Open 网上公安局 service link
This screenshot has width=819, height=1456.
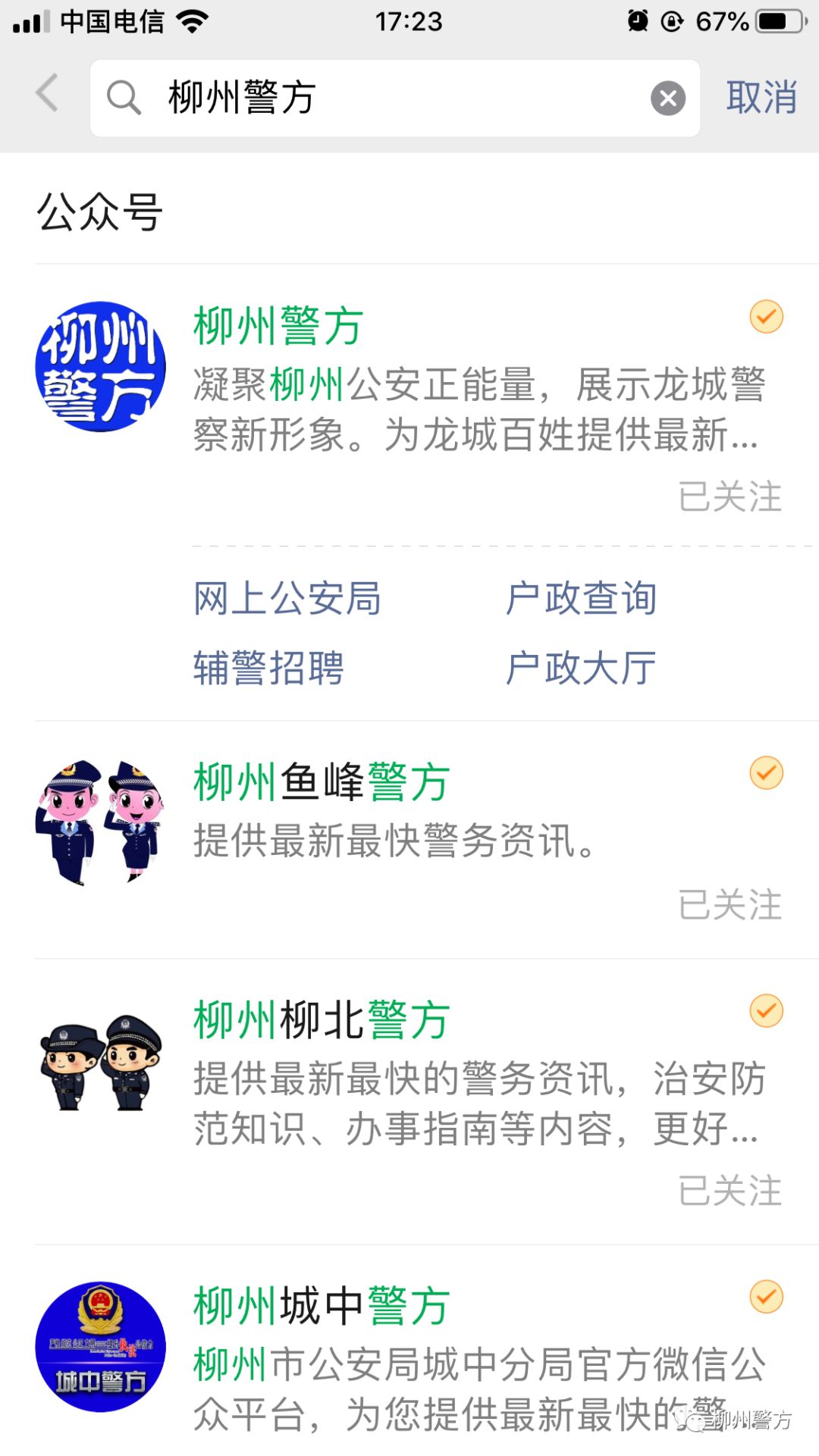[x=285, y=599]
